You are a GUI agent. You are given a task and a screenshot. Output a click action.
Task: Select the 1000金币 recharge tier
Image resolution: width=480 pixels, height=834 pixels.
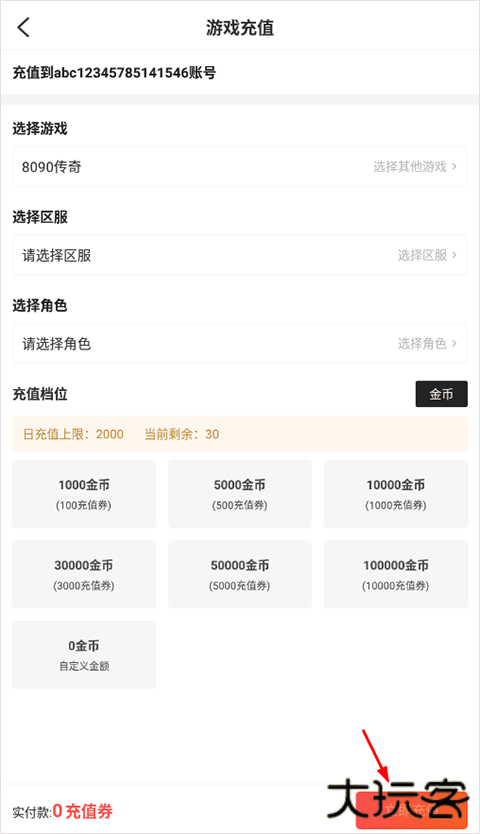84,494
